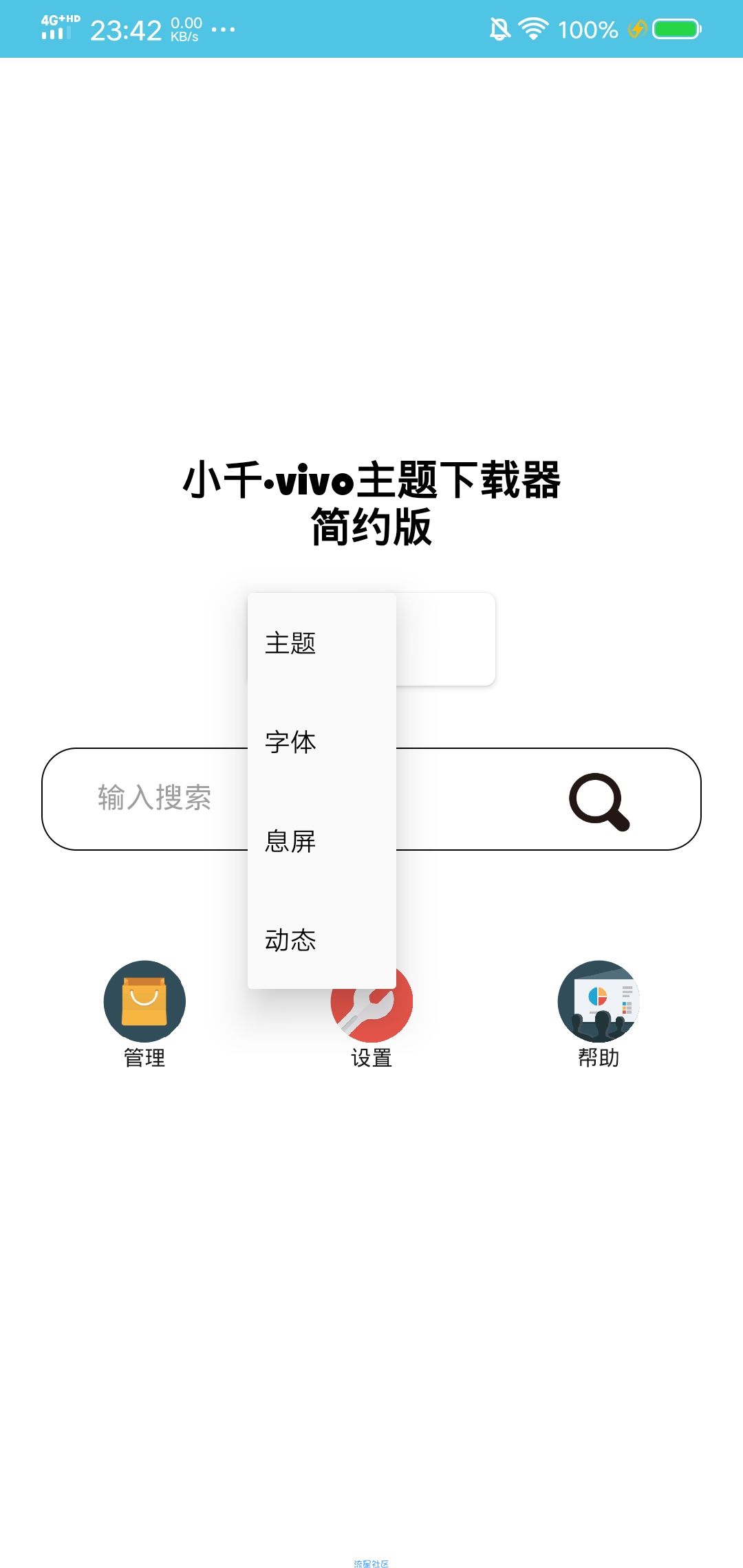Screen dimensions: 743x1568
Task: Open 帮助 help section
Action: click(x=599, y=1001)
